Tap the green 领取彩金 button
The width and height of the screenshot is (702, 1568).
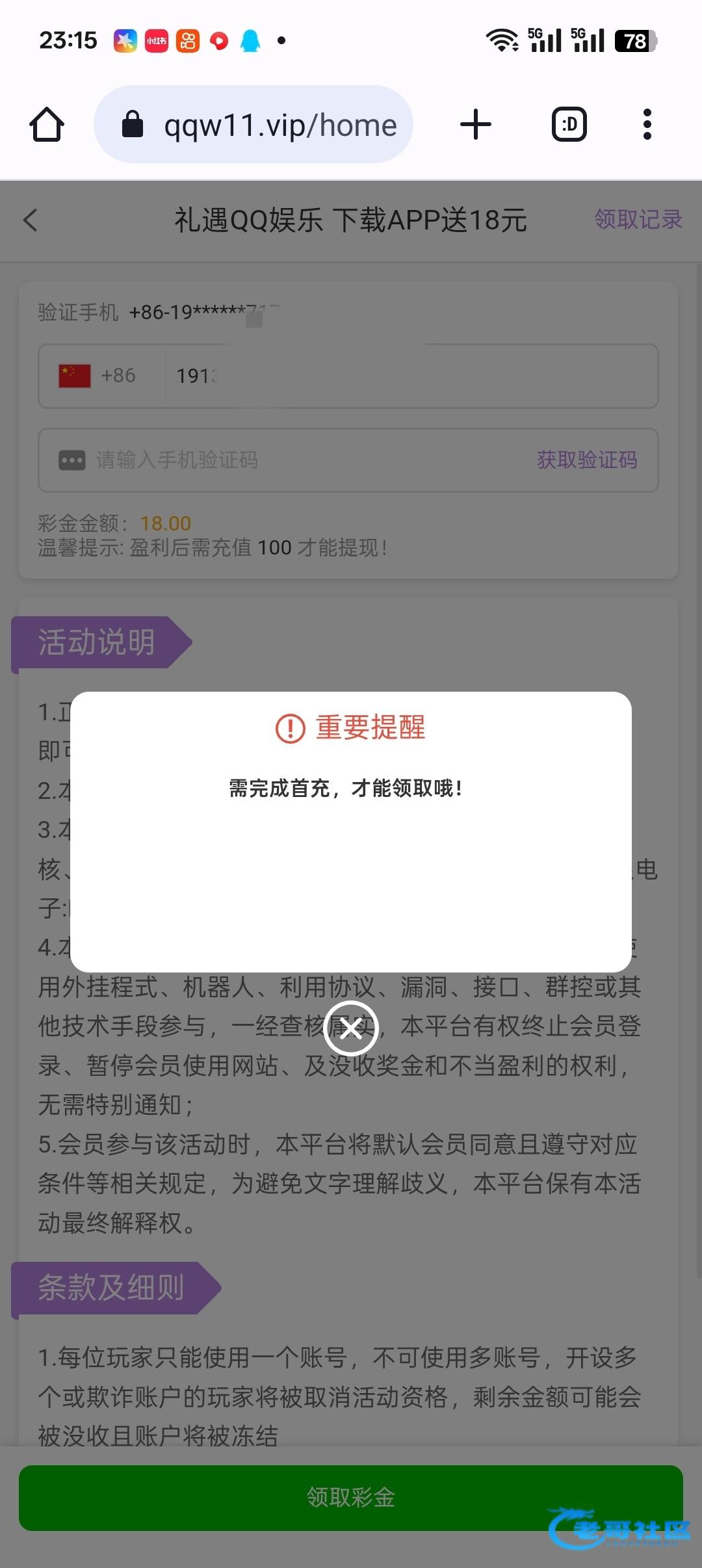(x=351, y=1498)
